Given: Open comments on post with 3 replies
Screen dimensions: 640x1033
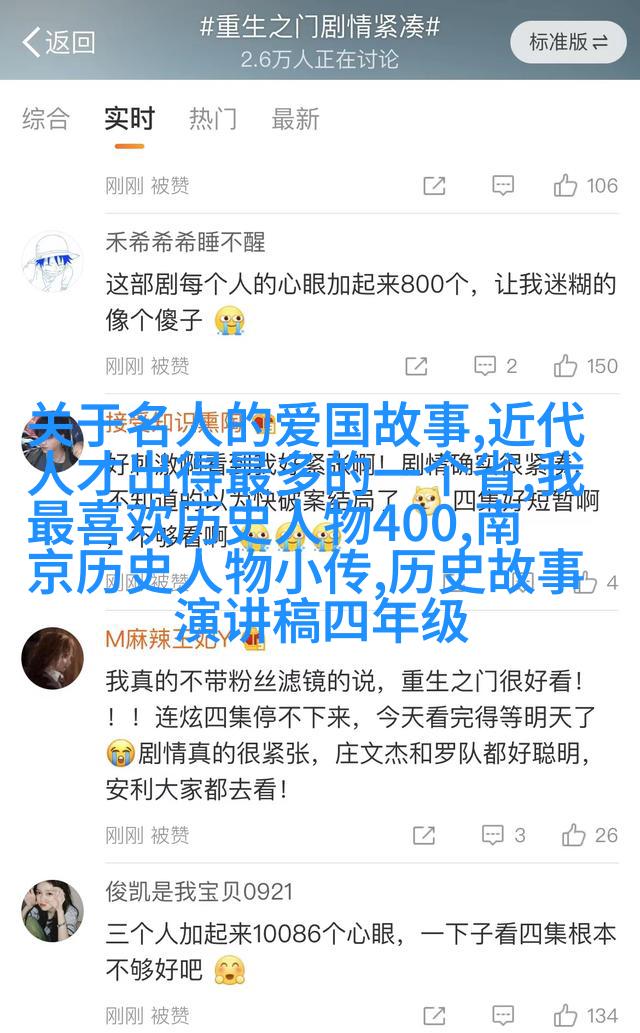Looking at the screenshot, I should (503, 835).
